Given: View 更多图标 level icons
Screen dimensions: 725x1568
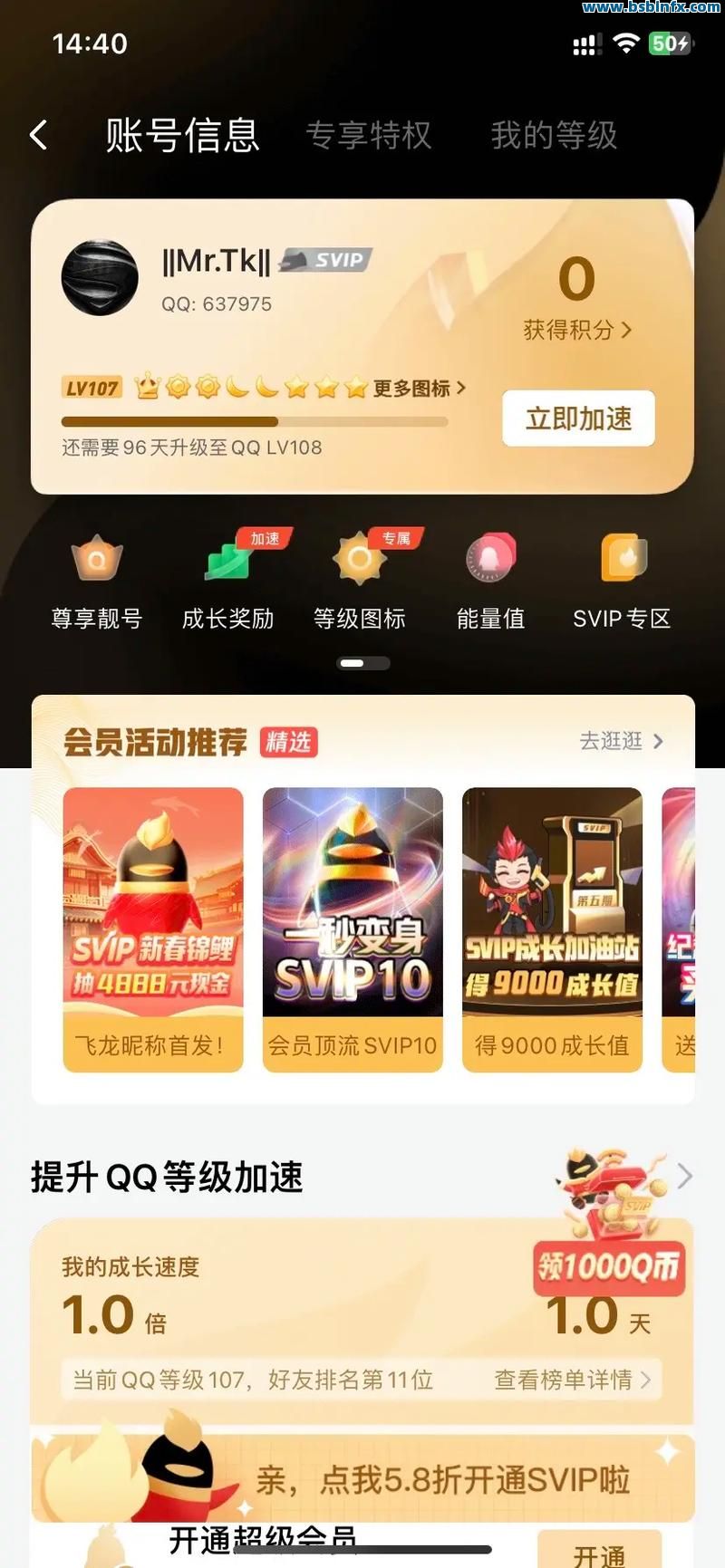Looking at the screenshot, I should pos(419,389).
